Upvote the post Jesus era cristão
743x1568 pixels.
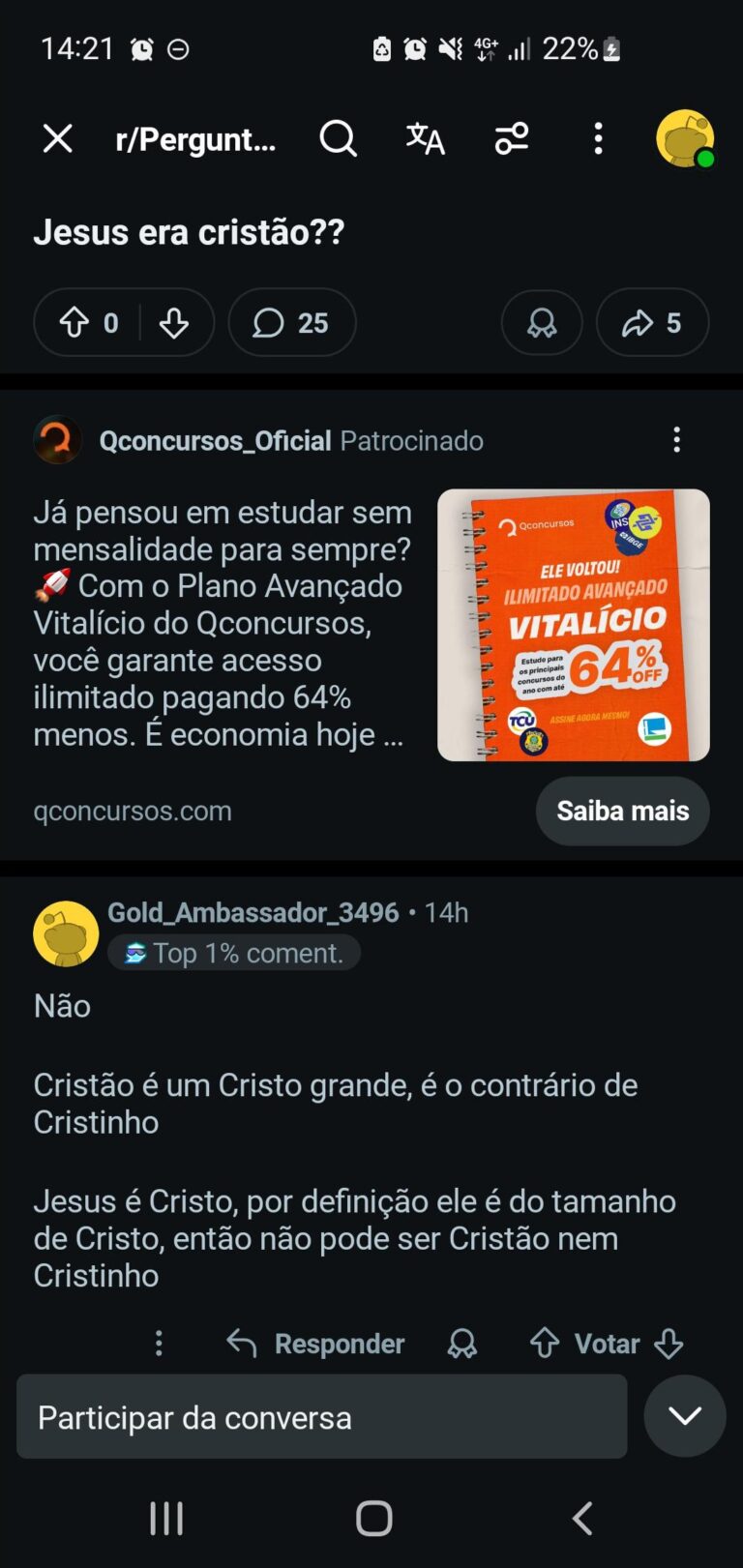(x=74, y=323)
